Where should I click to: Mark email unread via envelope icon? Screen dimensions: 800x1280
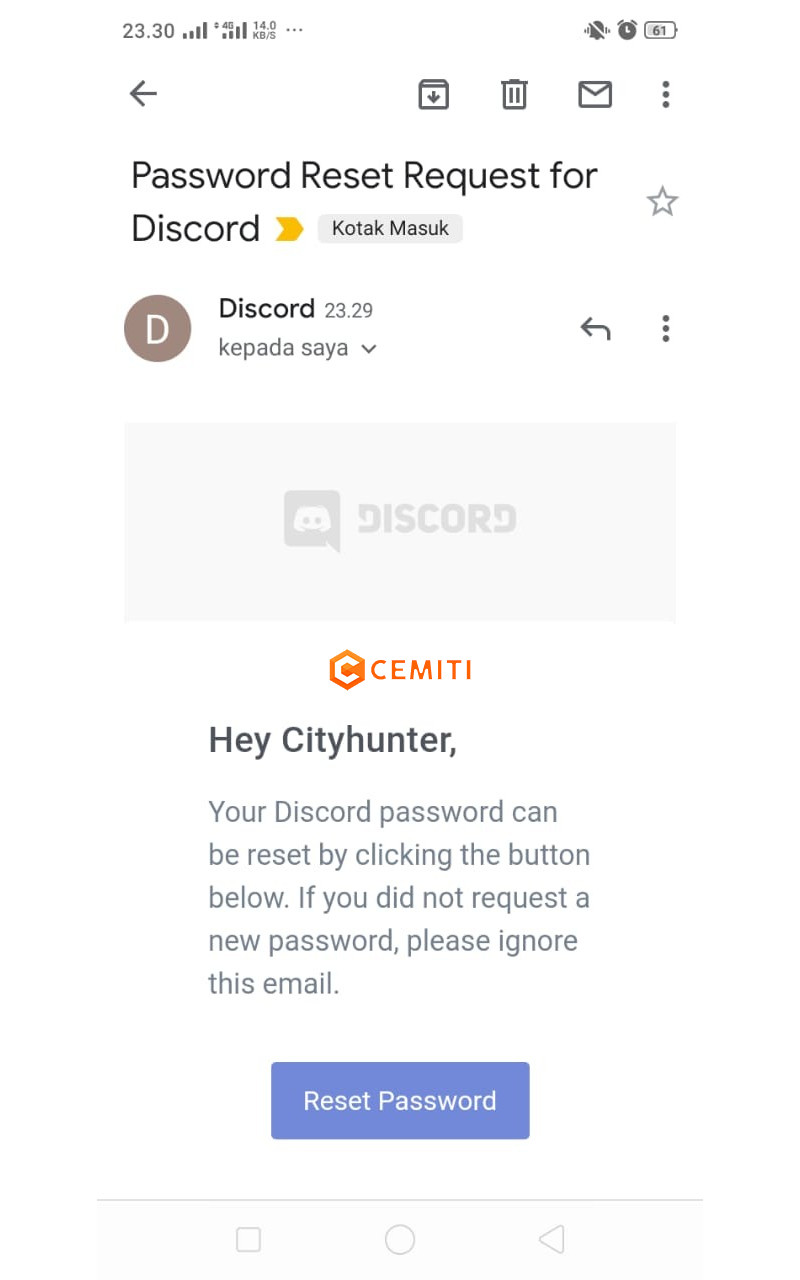point(595,94)
